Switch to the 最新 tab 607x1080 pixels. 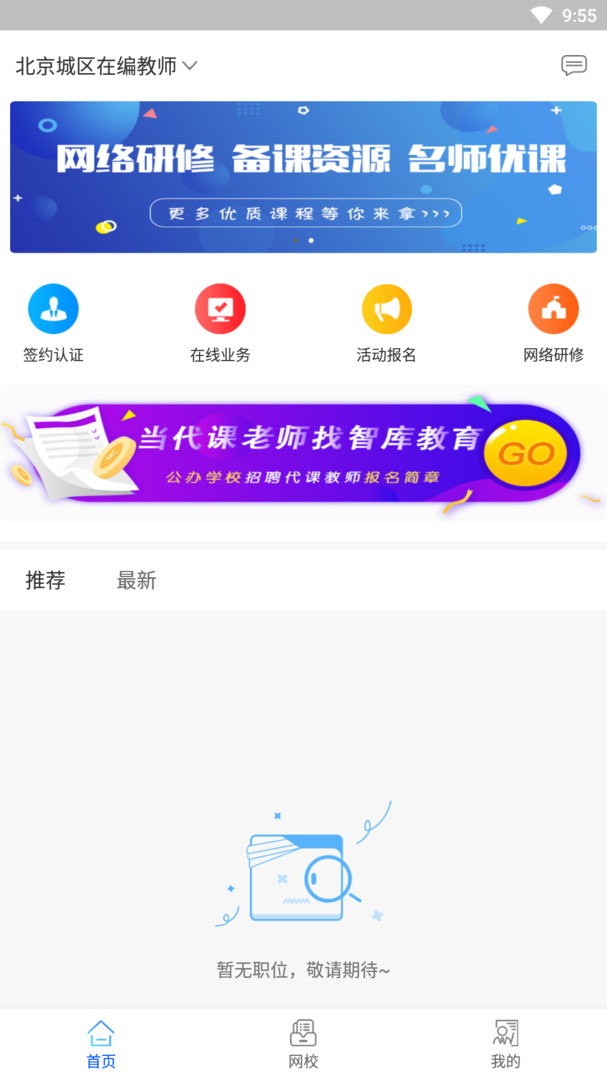click(136, 581)
